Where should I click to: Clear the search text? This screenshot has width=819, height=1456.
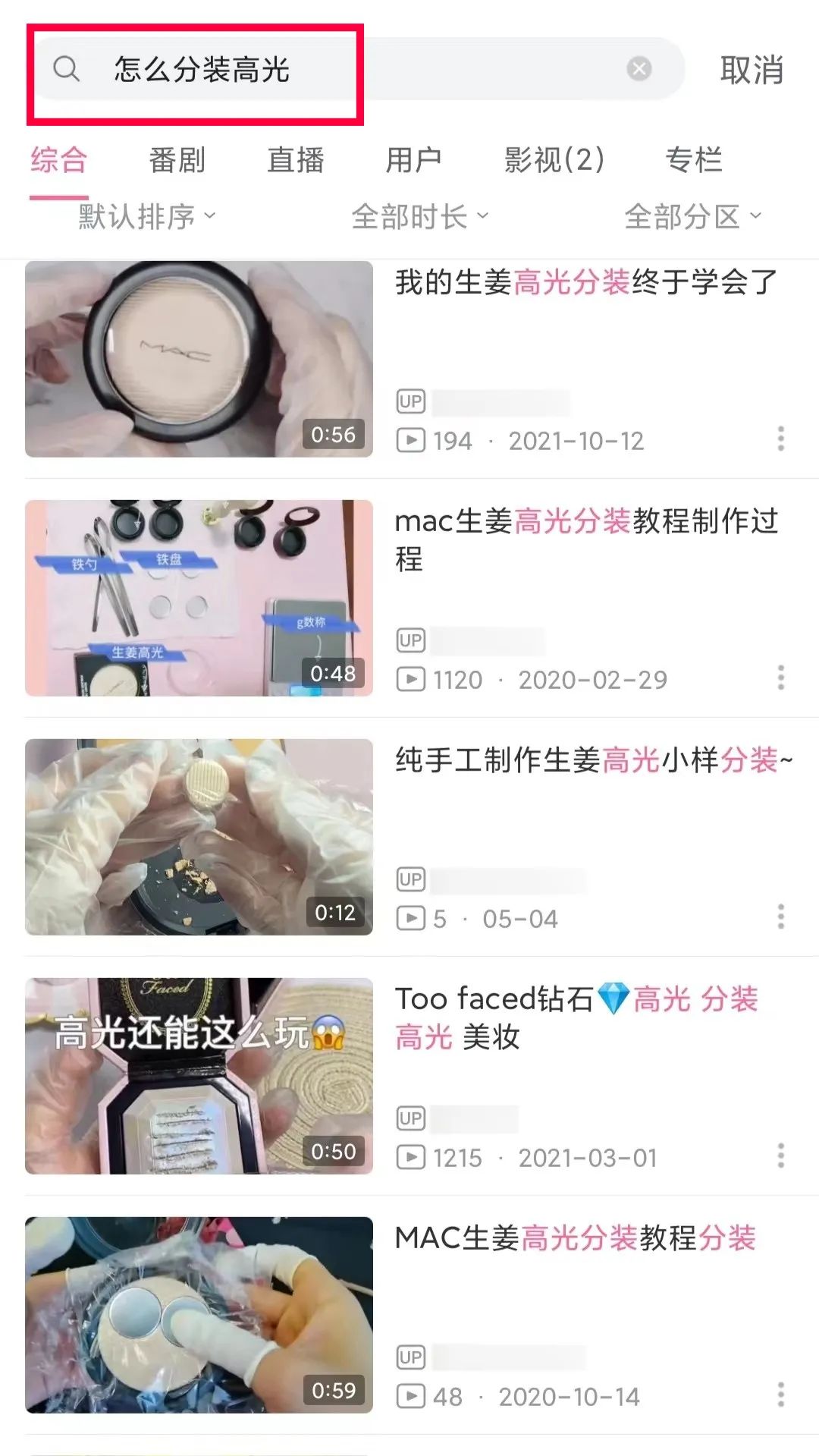(639, 69)
